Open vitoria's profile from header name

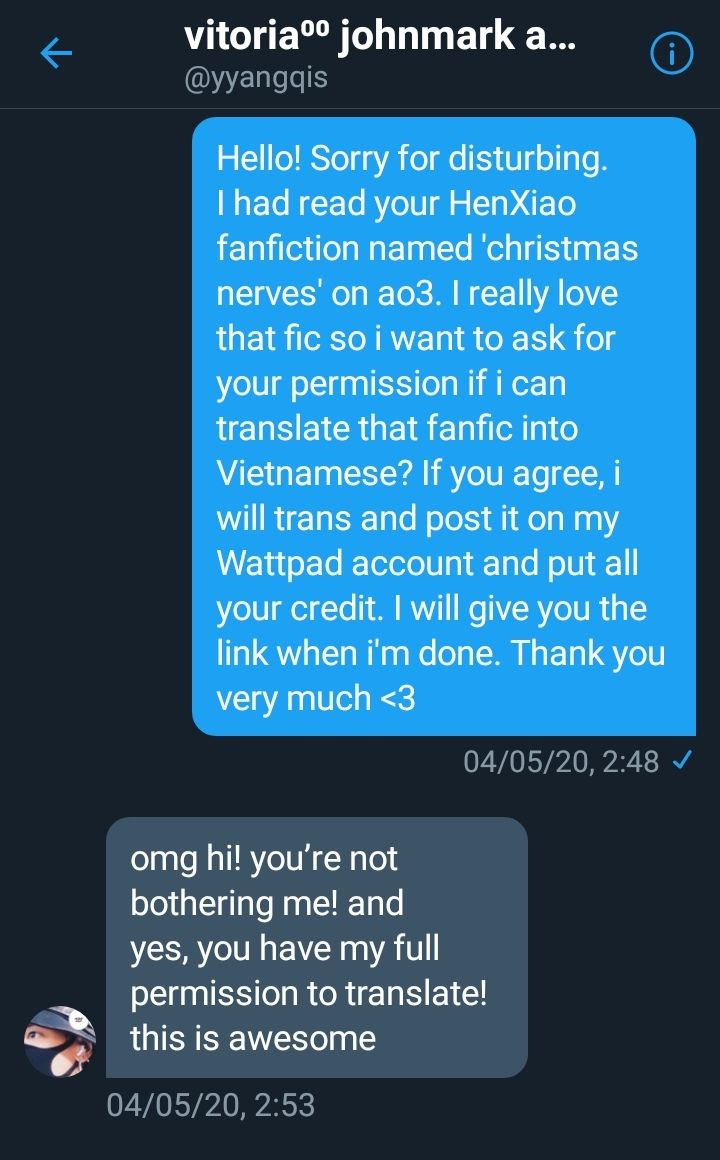[380, 40]
